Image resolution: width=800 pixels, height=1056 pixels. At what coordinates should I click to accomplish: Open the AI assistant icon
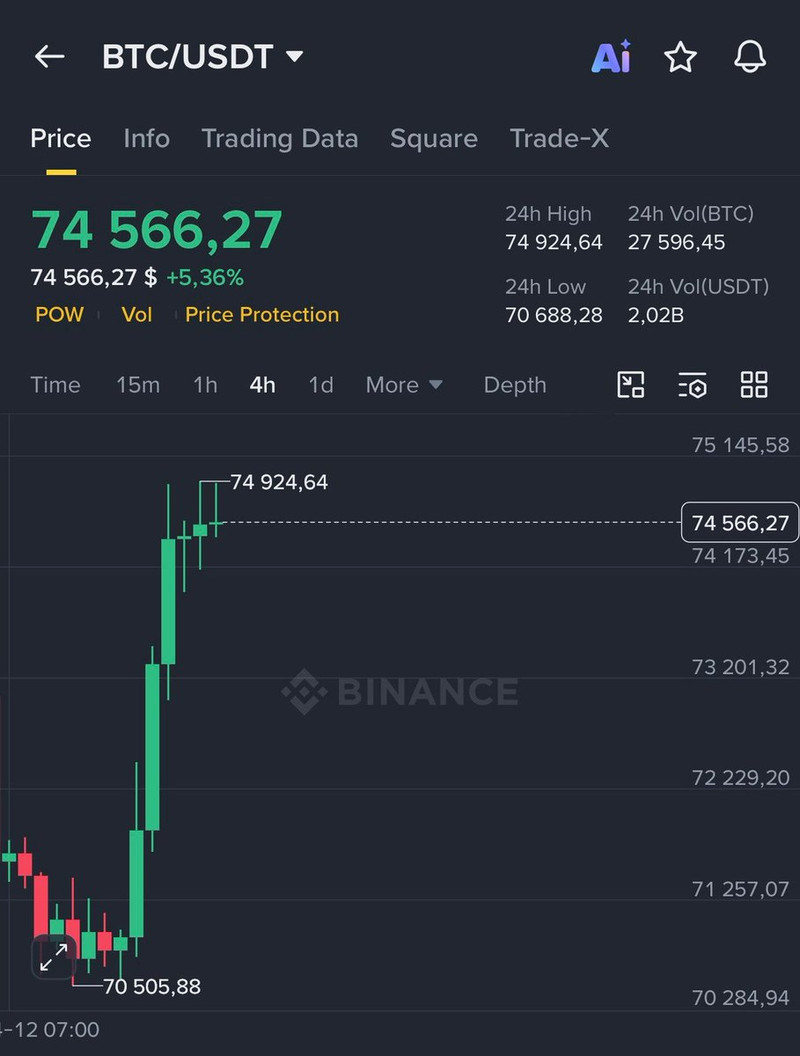click(610, 57)
